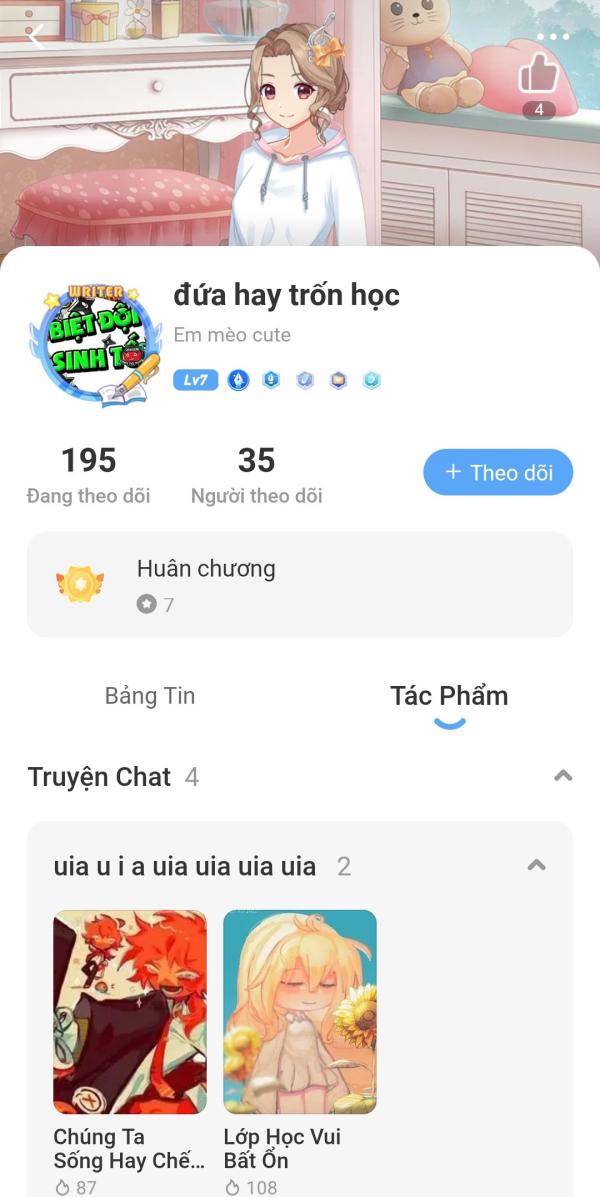This screenshot has height=1197, width=600.
Task: Switch to the Bảng Tin tab
Action: coord(150,695)
